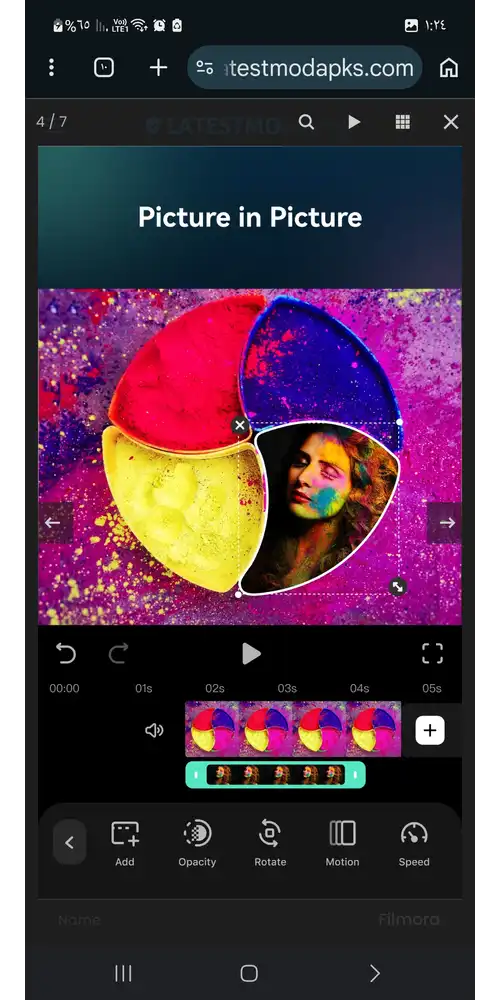This screenshot has width=500, height=1000.
Task: Close the image gallery viewer
Action: (451, 122)
